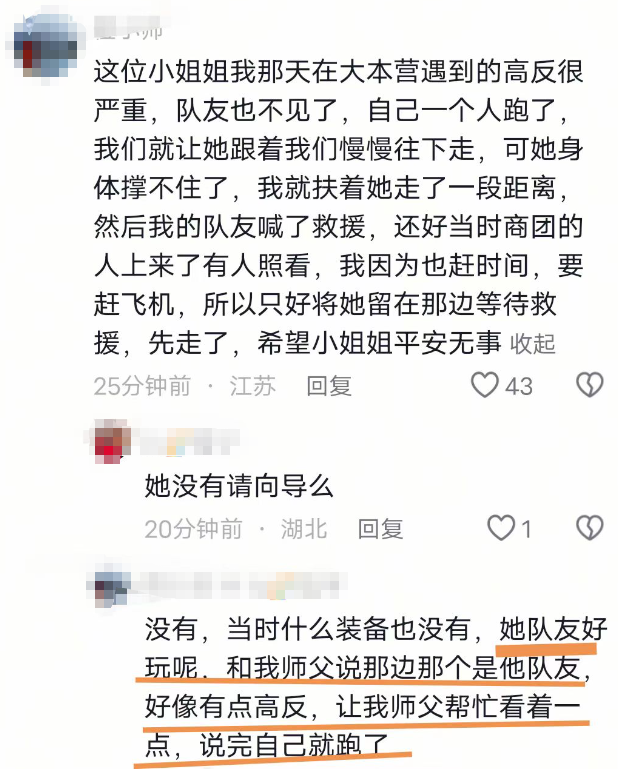This screenshot has width=618, height=771.
Task: Dislike the comment from 湖北
Action: 591,528
